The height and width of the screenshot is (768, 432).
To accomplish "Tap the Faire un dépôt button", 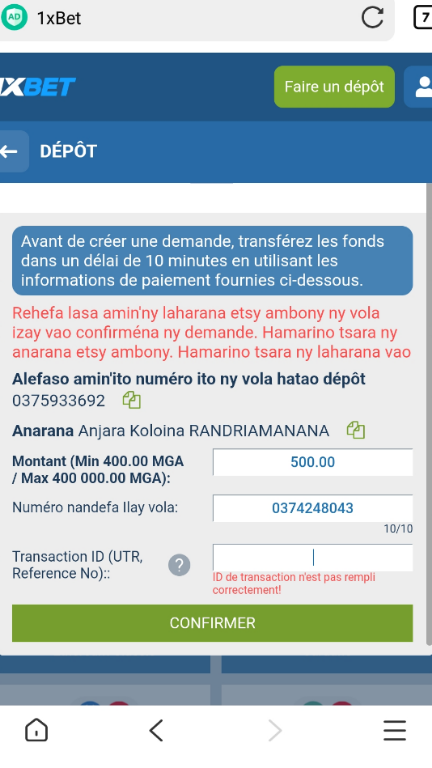I will point(334,87).
